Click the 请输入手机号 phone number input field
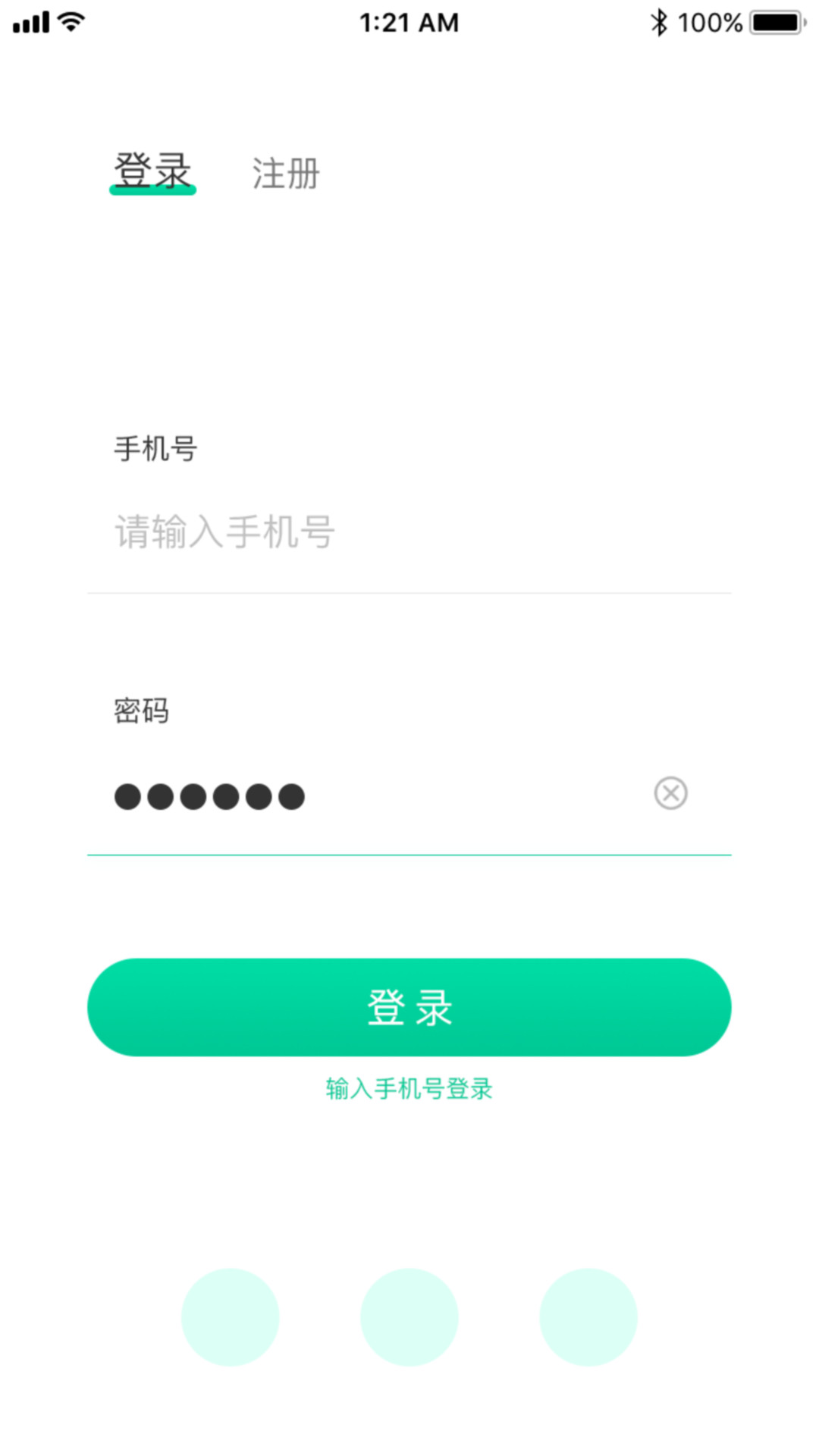Screen dimensions: 819x1456 (x=303, y=533)
